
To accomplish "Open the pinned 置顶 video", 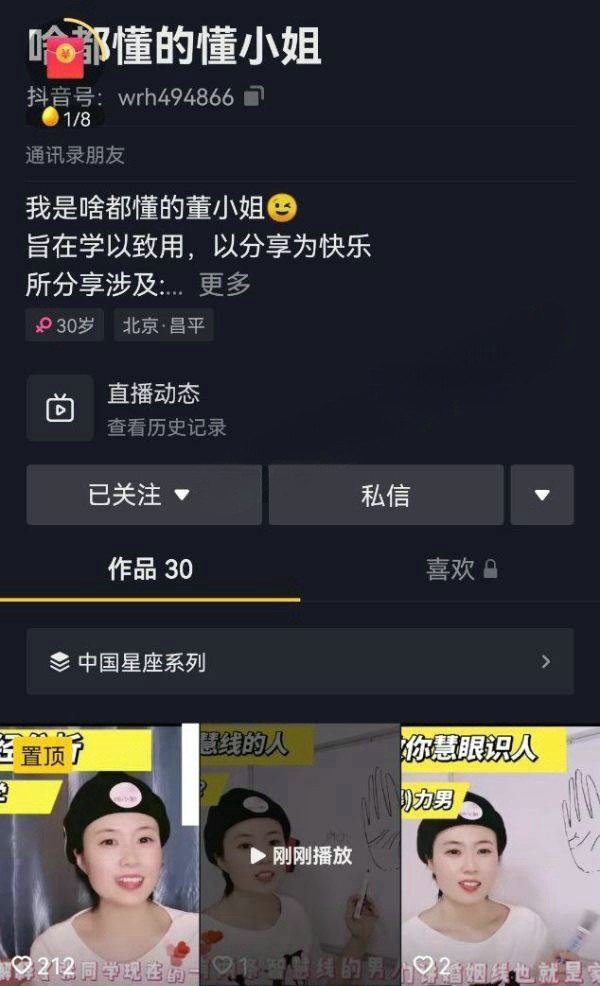I will [x=98, y=855].
